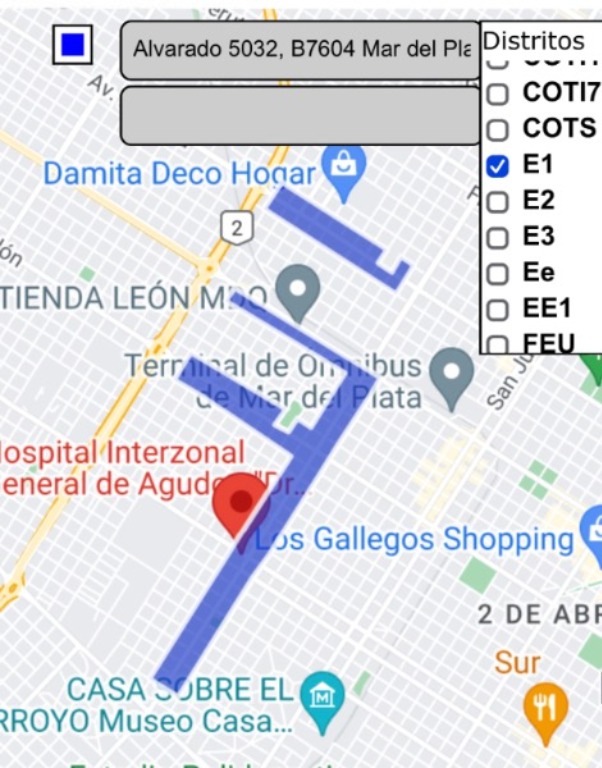
Task: Turn on the EE1 district checkbox
Action: [x=497, y=309]
